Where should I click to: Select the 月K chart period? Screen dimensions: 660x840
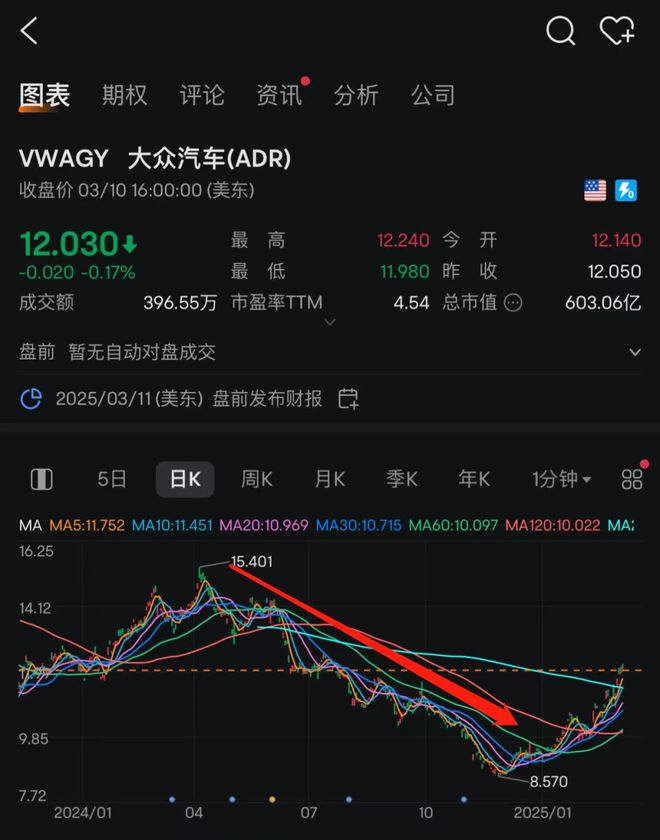click(x=330, y=480)
